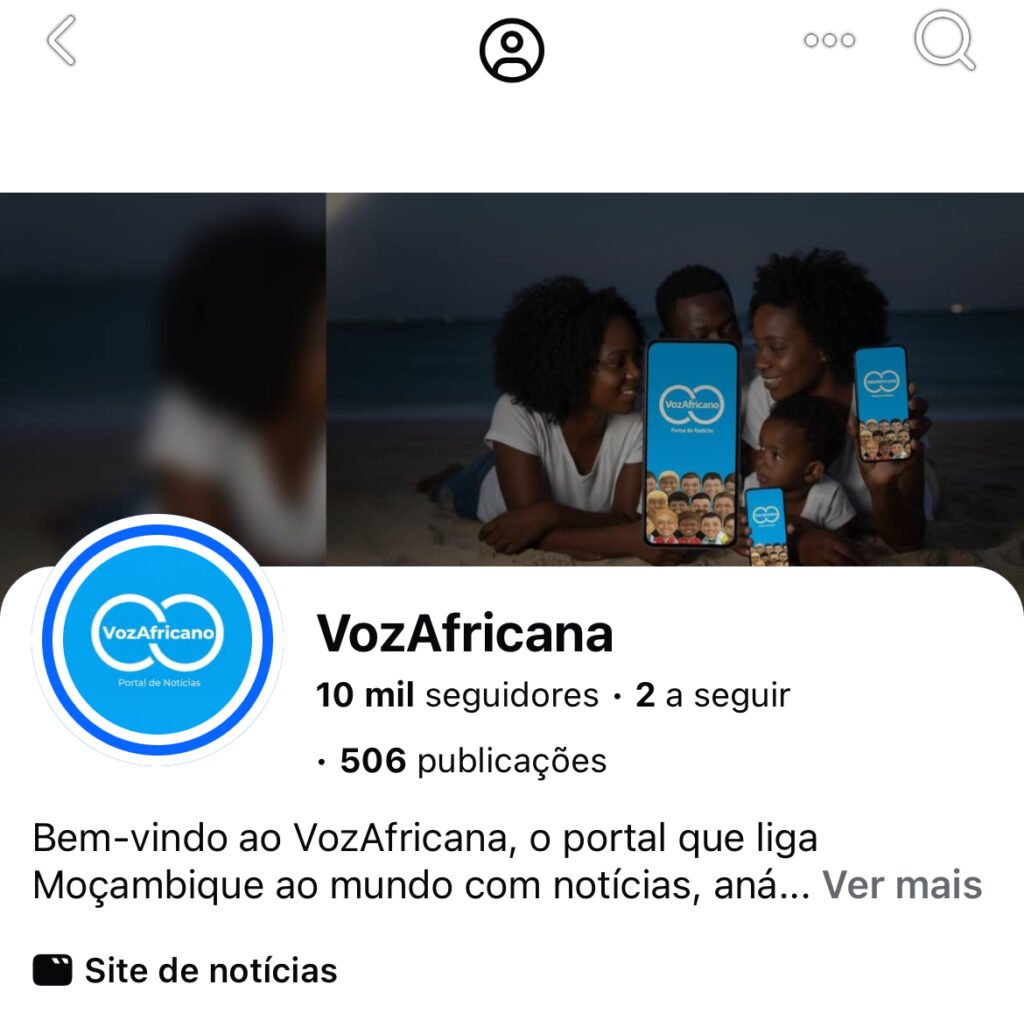This screenshot has width=1024, height=1020.
Task: Search within the VozAfricana page
Action: (944, 41)
